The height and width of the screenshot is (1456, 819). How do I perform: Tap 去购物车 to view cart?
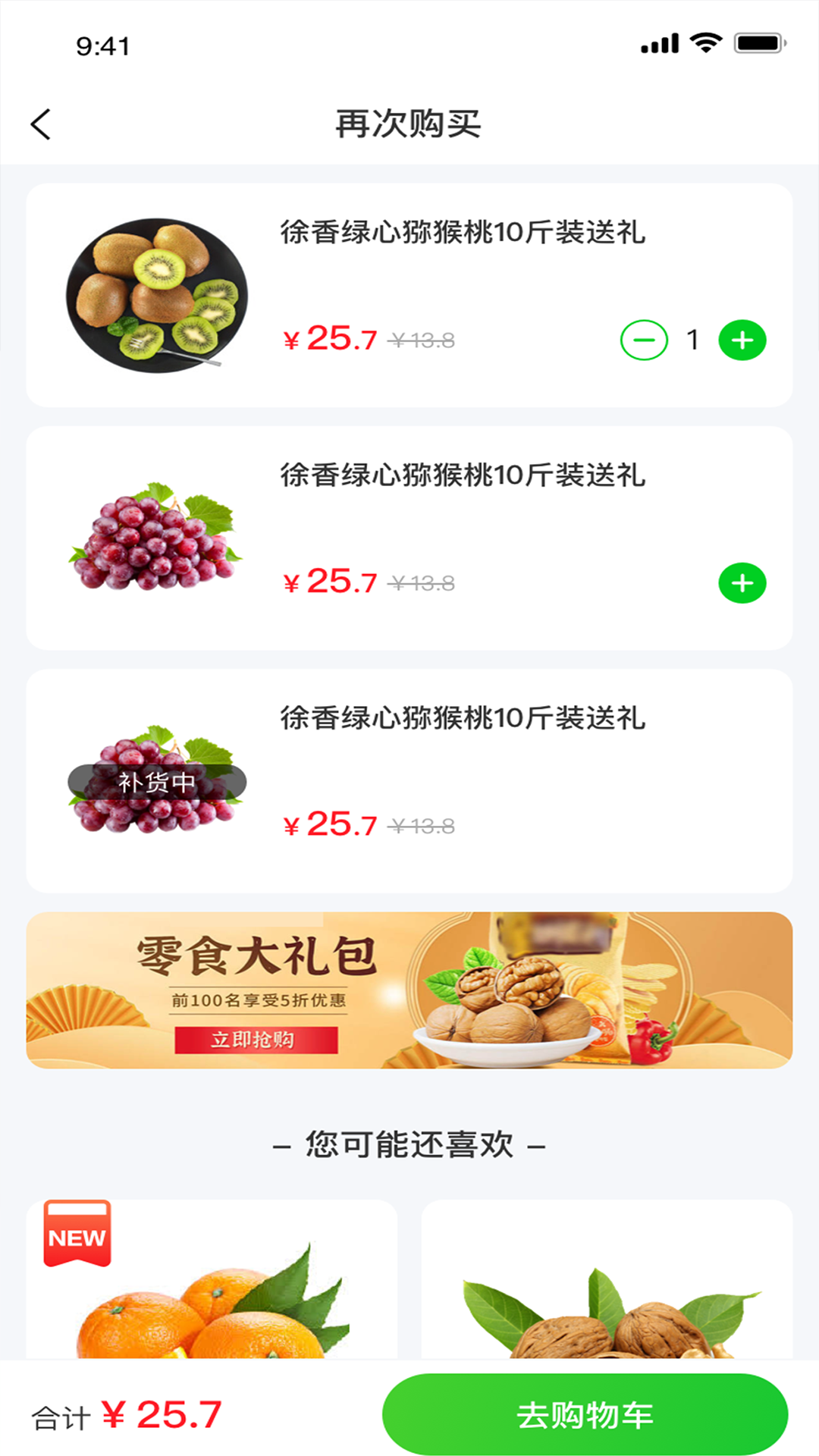coord(585,1414)
